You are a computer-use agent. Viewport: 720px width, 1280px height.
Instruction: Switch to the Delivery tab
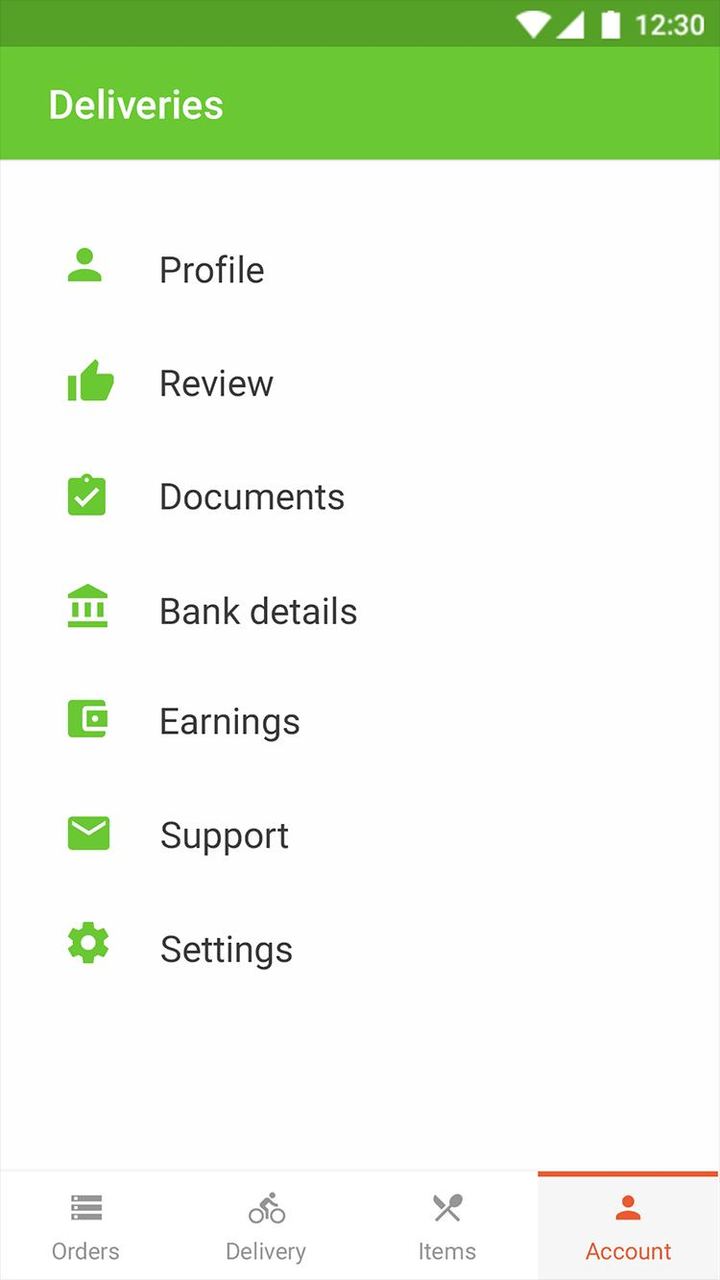click(x=266, y=1225)
